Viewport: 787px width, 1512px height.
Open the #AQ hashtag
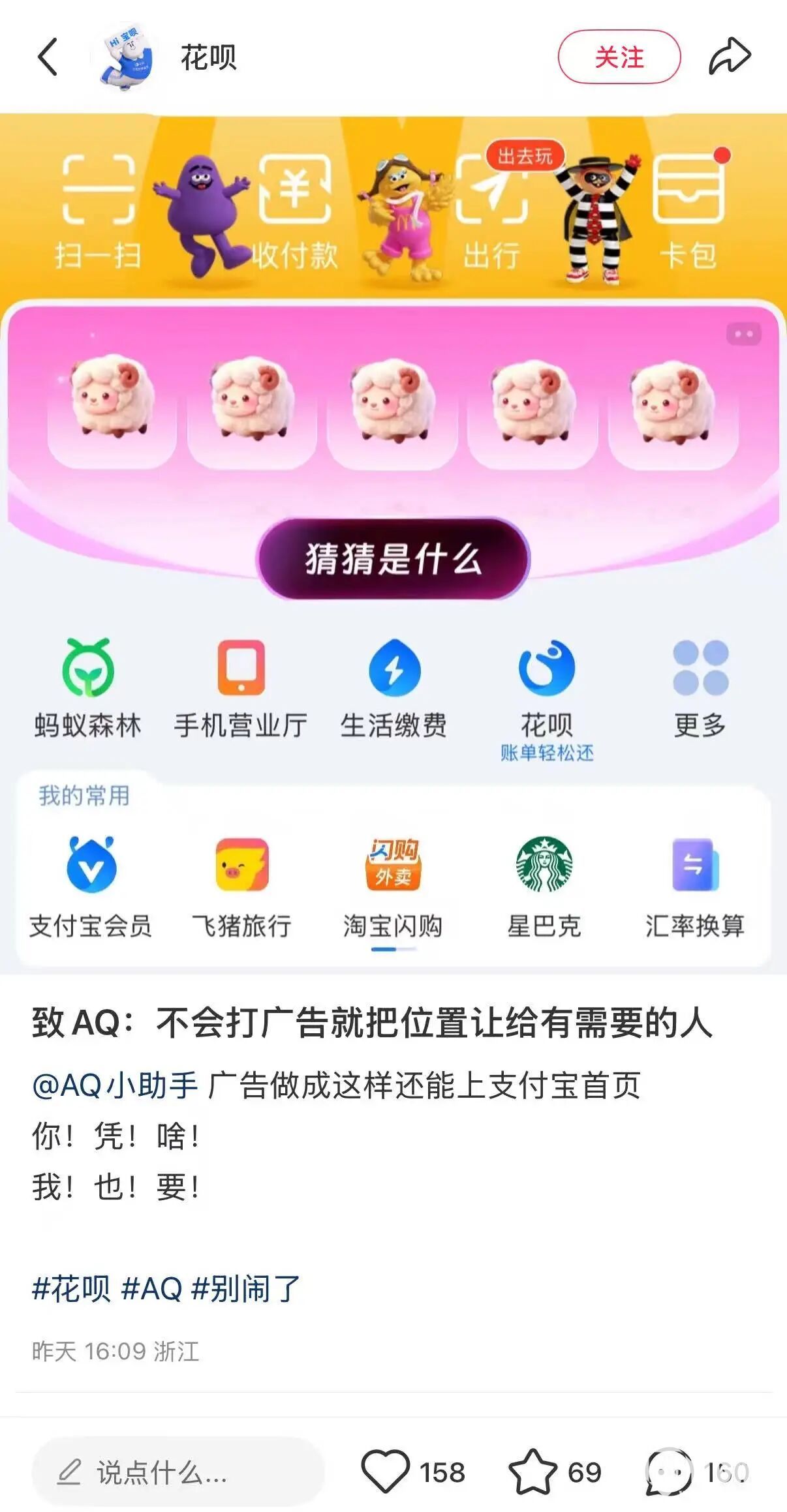pos(151,1289)
